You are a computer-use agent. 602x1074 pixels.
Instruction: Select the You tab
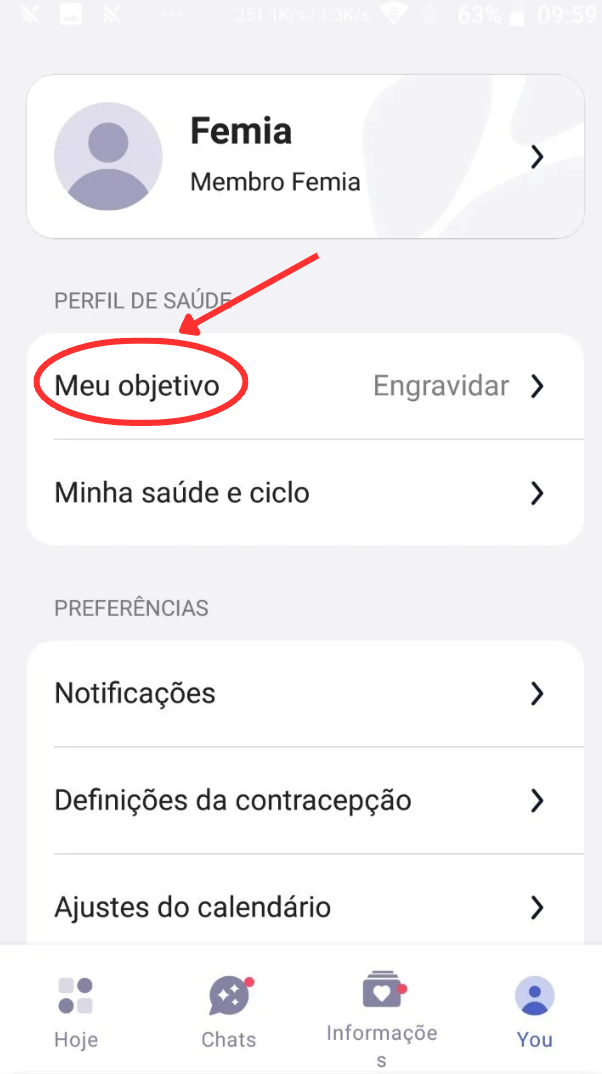click(535, 1012)
